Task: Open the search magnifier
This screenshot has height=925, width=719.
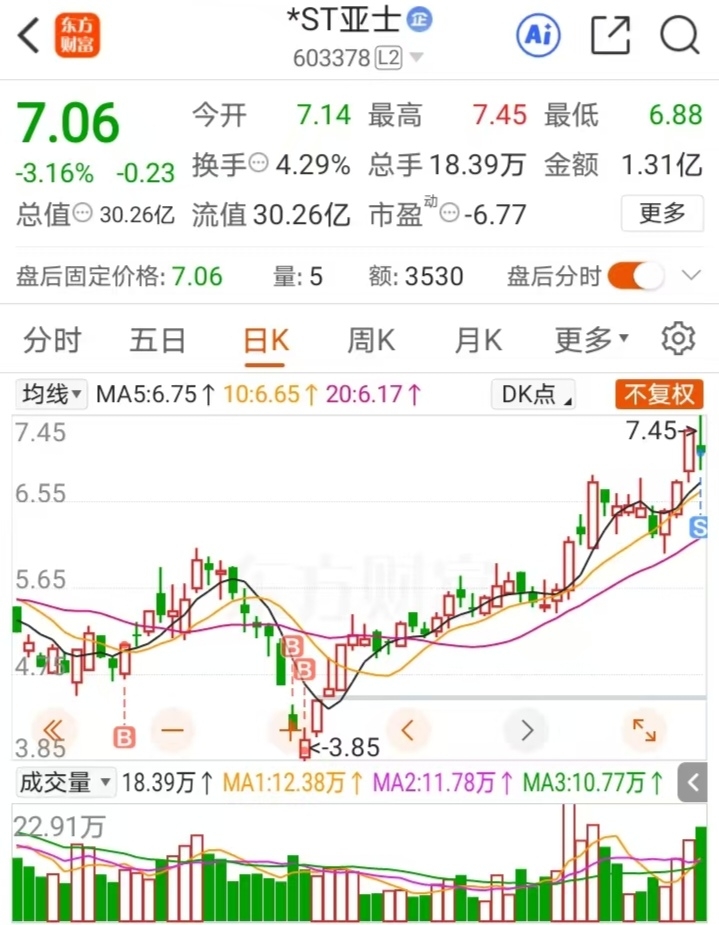Action: pos(679,35)
